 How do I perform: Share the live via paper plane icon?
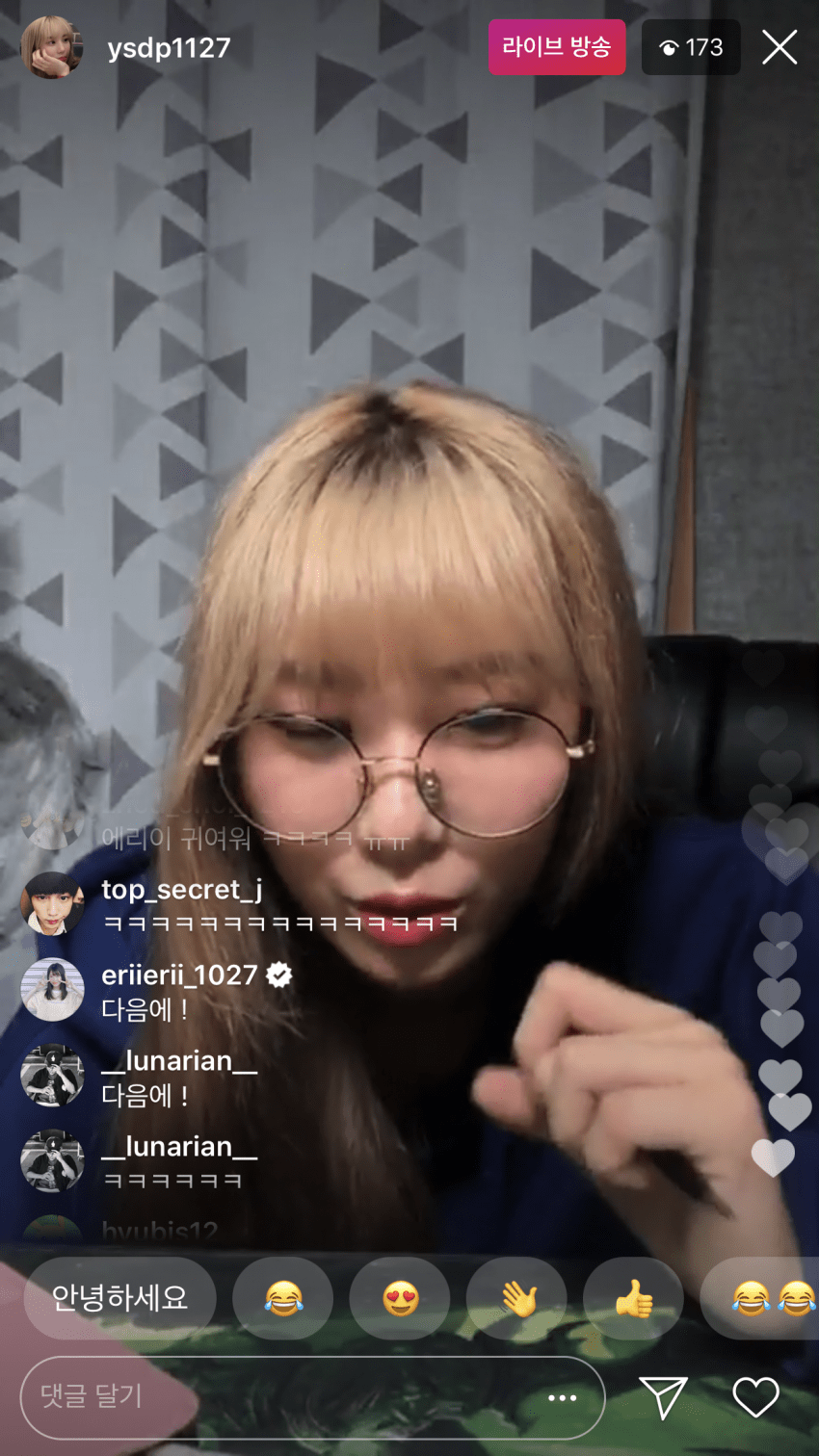[x=663, y=1397]
